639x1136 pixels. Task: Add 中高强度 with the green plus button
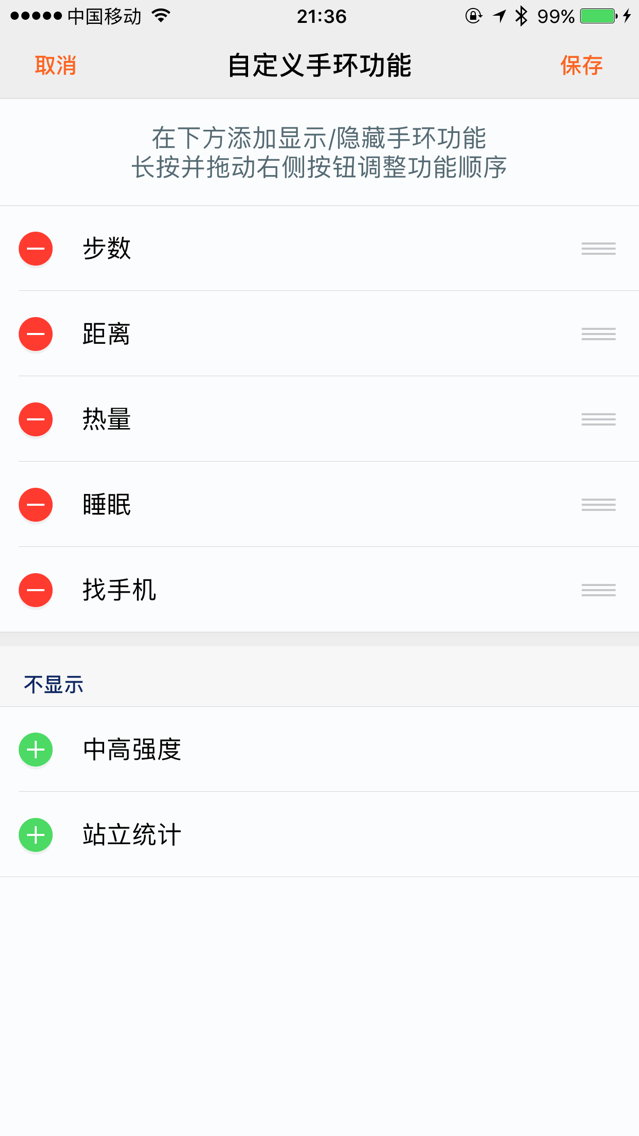click(36, 749)
